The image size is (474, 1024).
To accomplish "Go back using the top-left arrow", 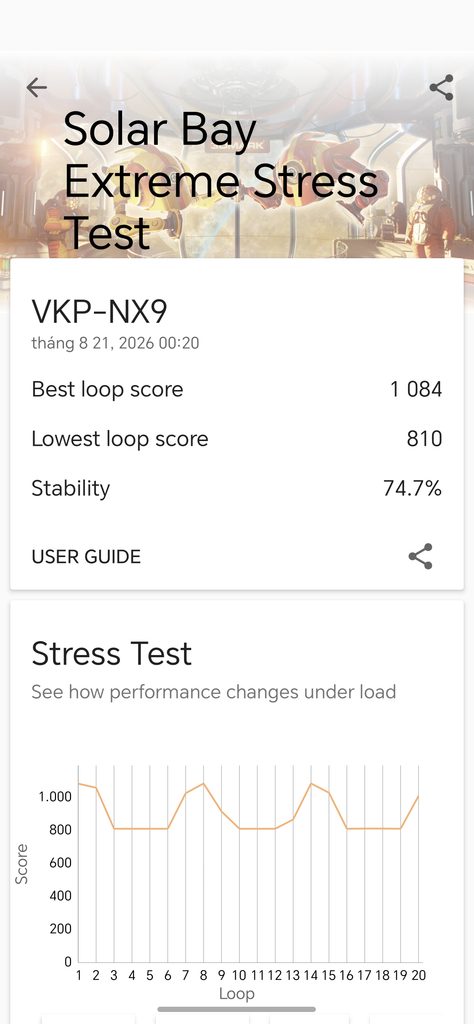I will 37,88.
